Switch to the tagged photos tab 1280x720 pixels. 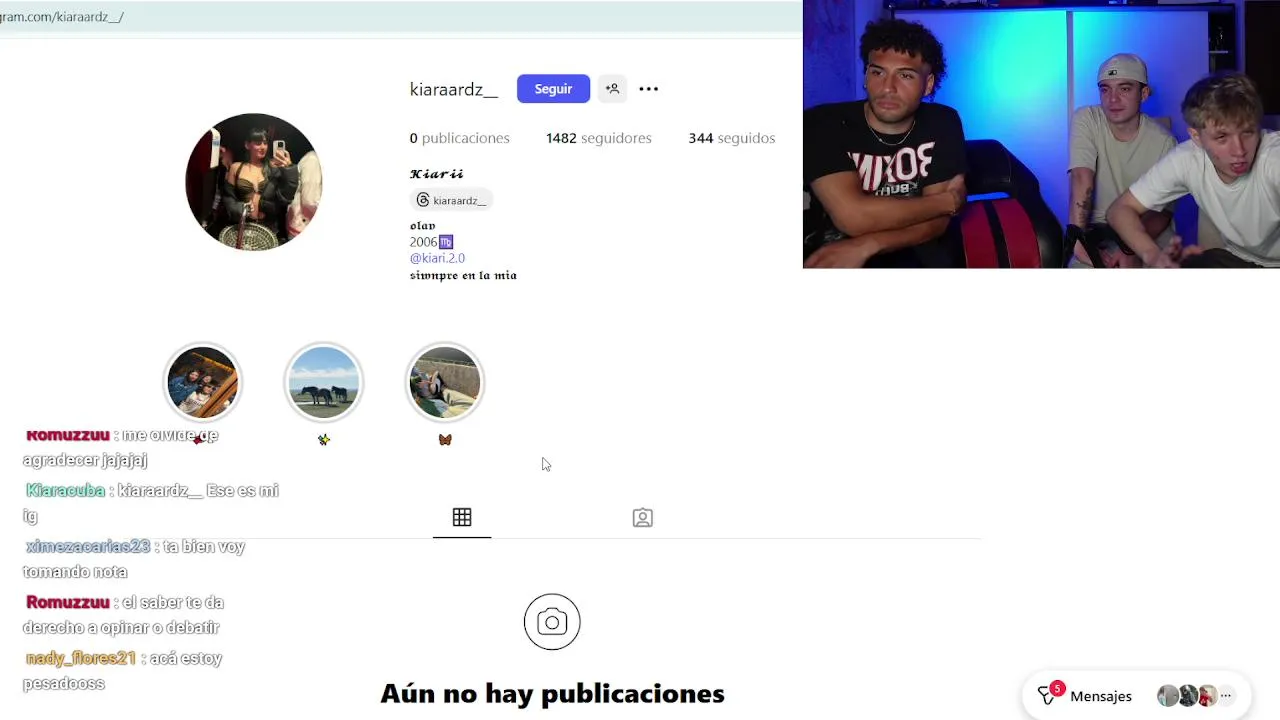643,517
